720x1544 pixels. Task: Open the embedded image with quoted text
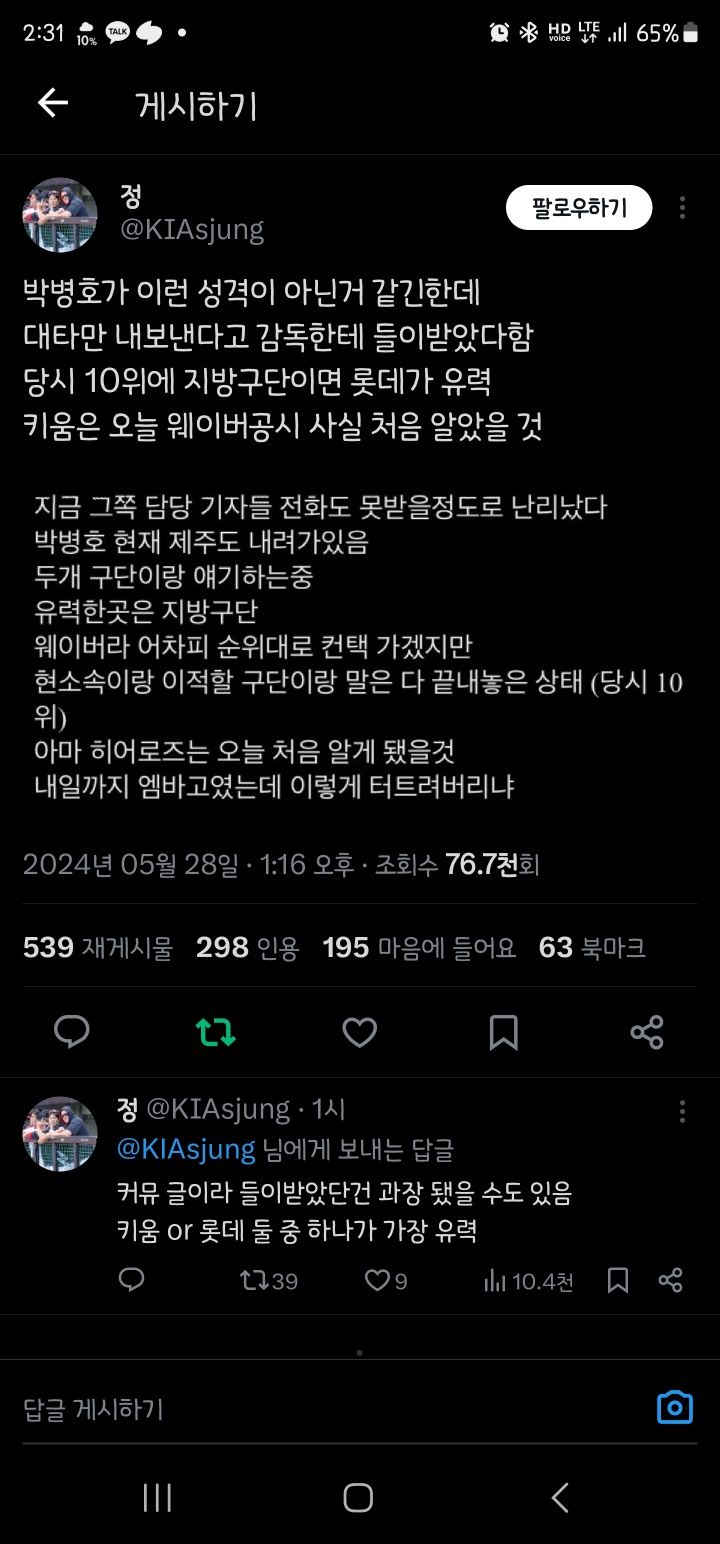(x=358, y=645)
